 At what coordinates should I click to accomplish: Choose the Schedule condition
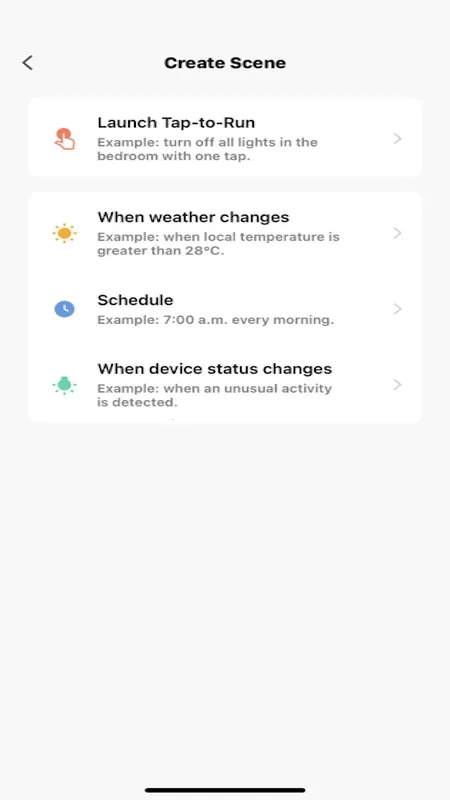point(225,309)
